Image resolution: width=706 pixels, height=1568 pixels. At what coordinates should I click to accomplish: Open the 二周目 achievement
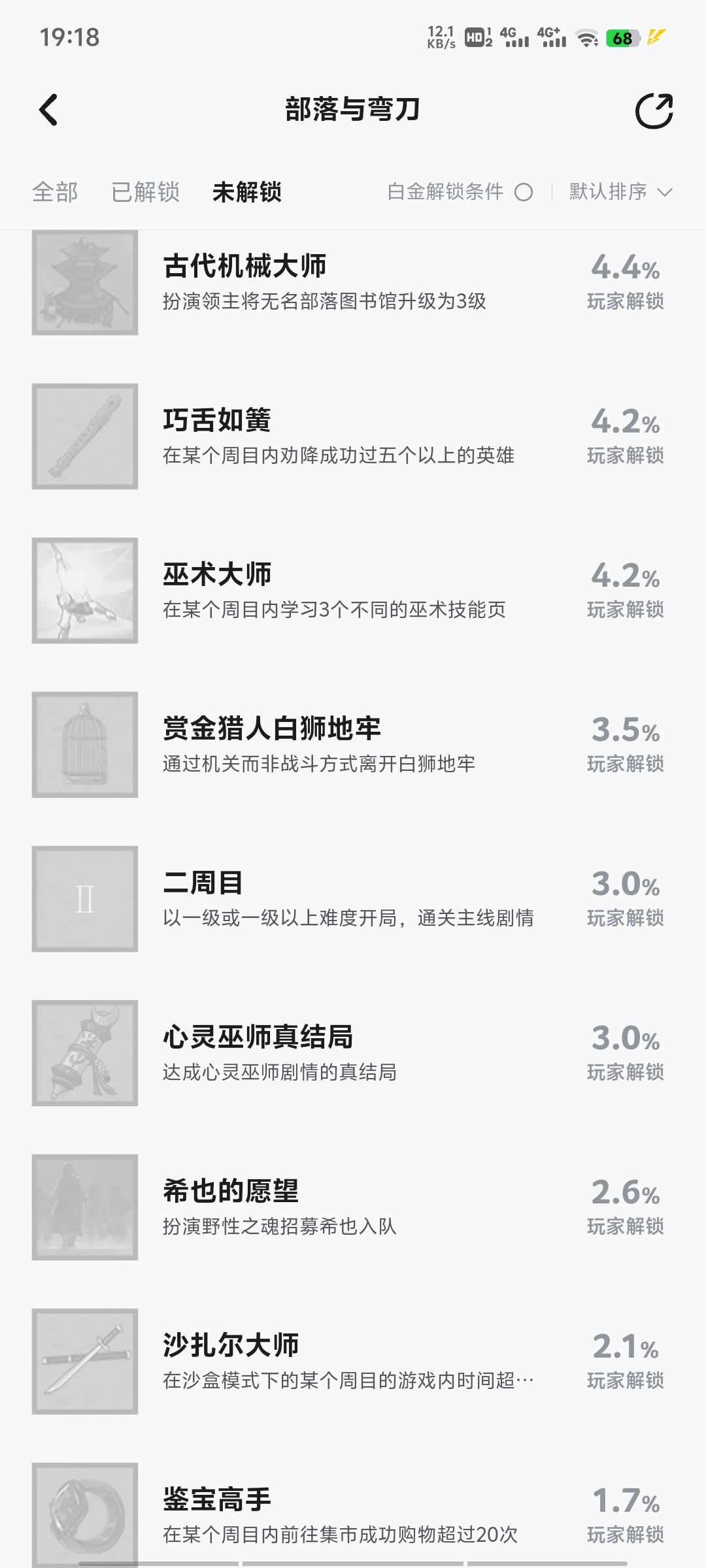click(x=353, y=899)
